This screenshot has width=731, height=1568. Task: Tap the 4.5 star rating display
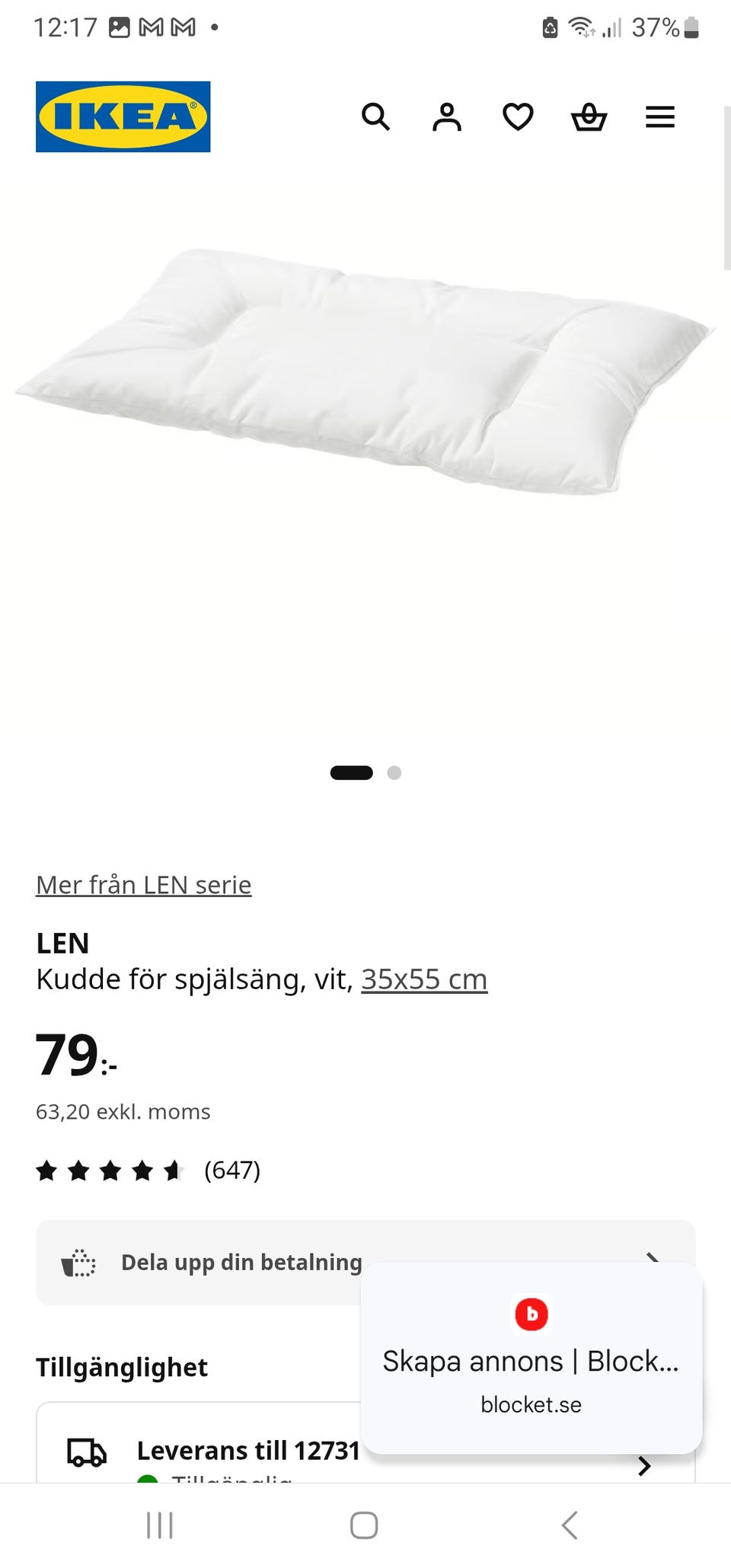pyautogui.click(x=109, y=1171)
